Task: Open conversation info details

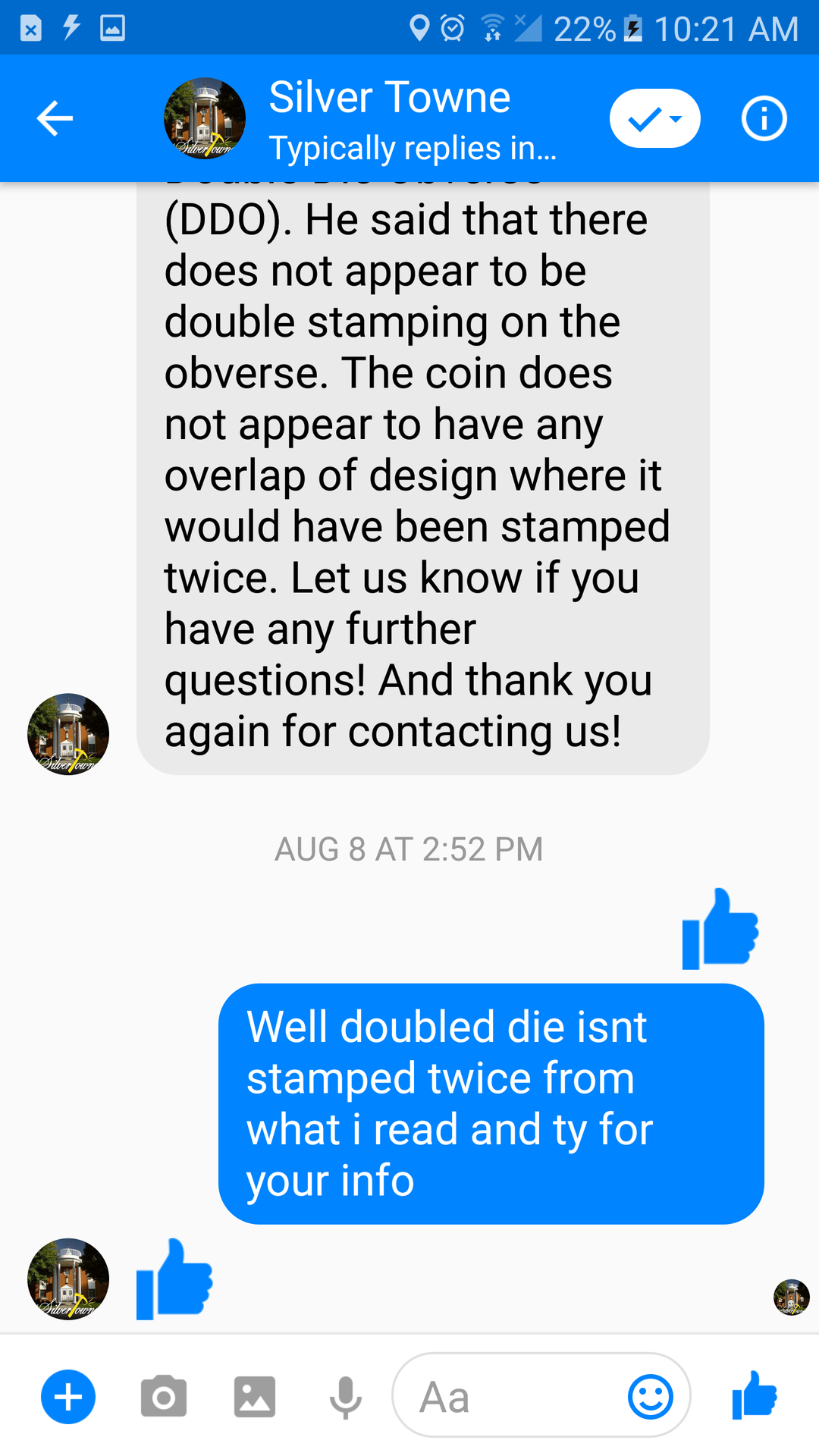Action: tap(764, 118)
